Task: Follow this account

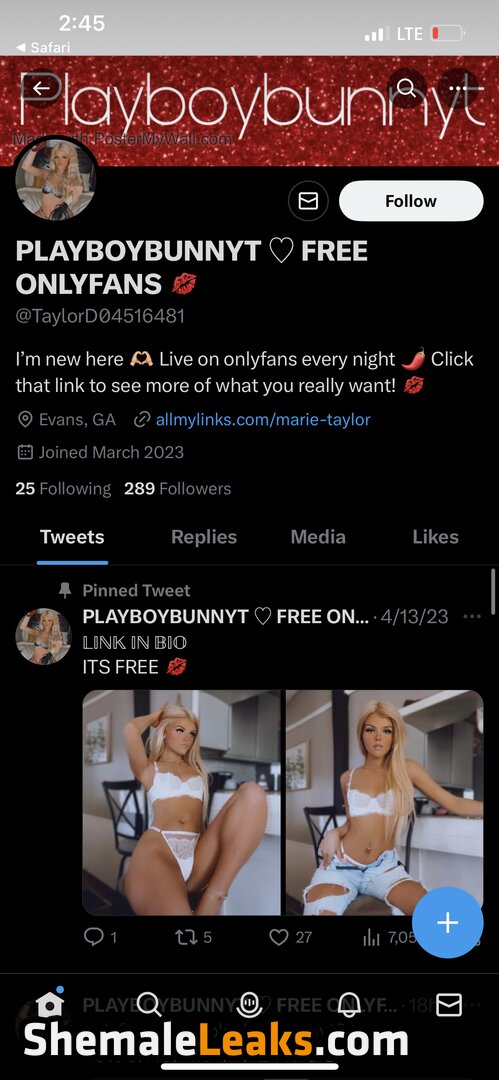Action: (411, 201)
